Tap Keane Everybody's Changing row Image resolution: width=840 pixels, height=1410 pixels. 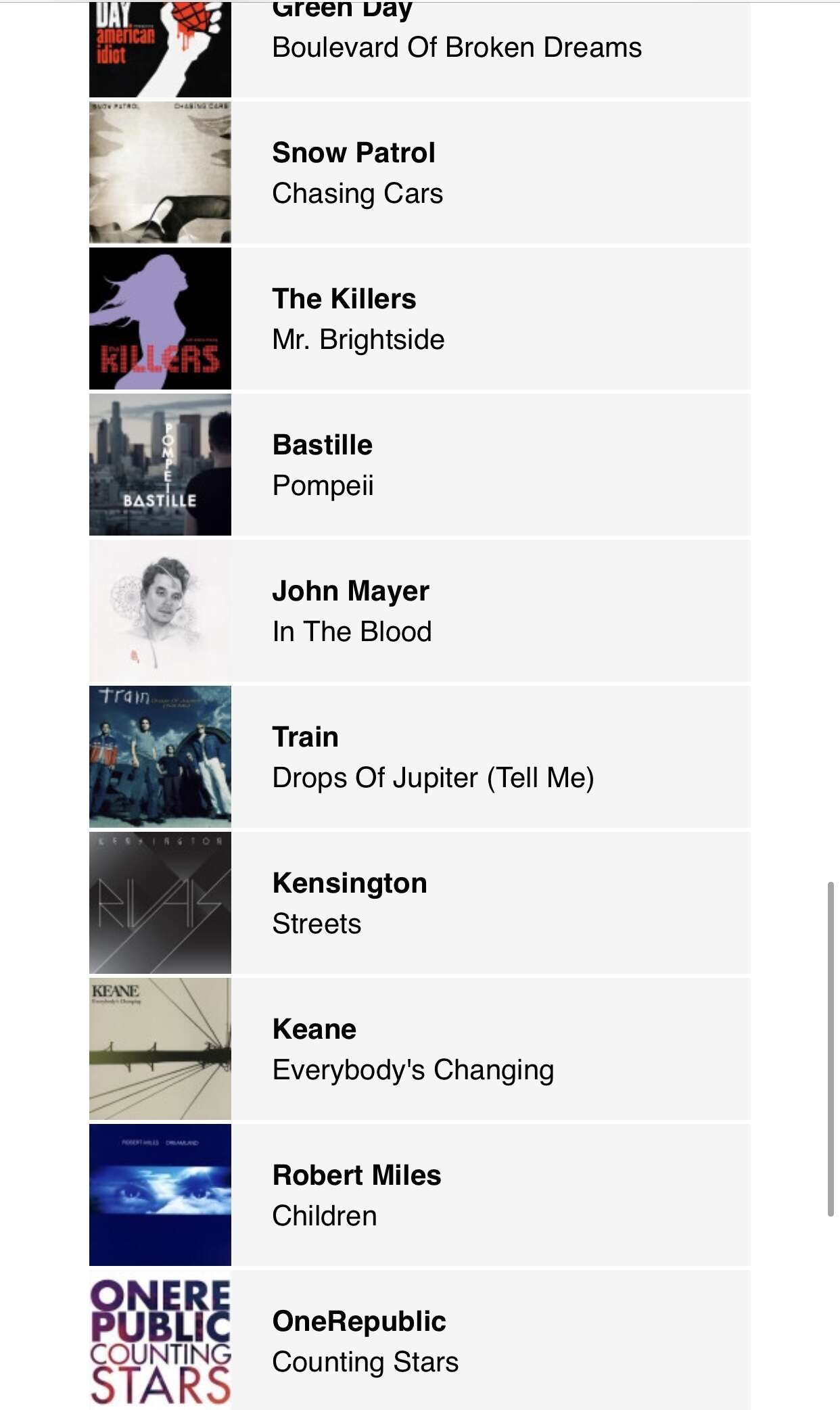[419, 1049]
